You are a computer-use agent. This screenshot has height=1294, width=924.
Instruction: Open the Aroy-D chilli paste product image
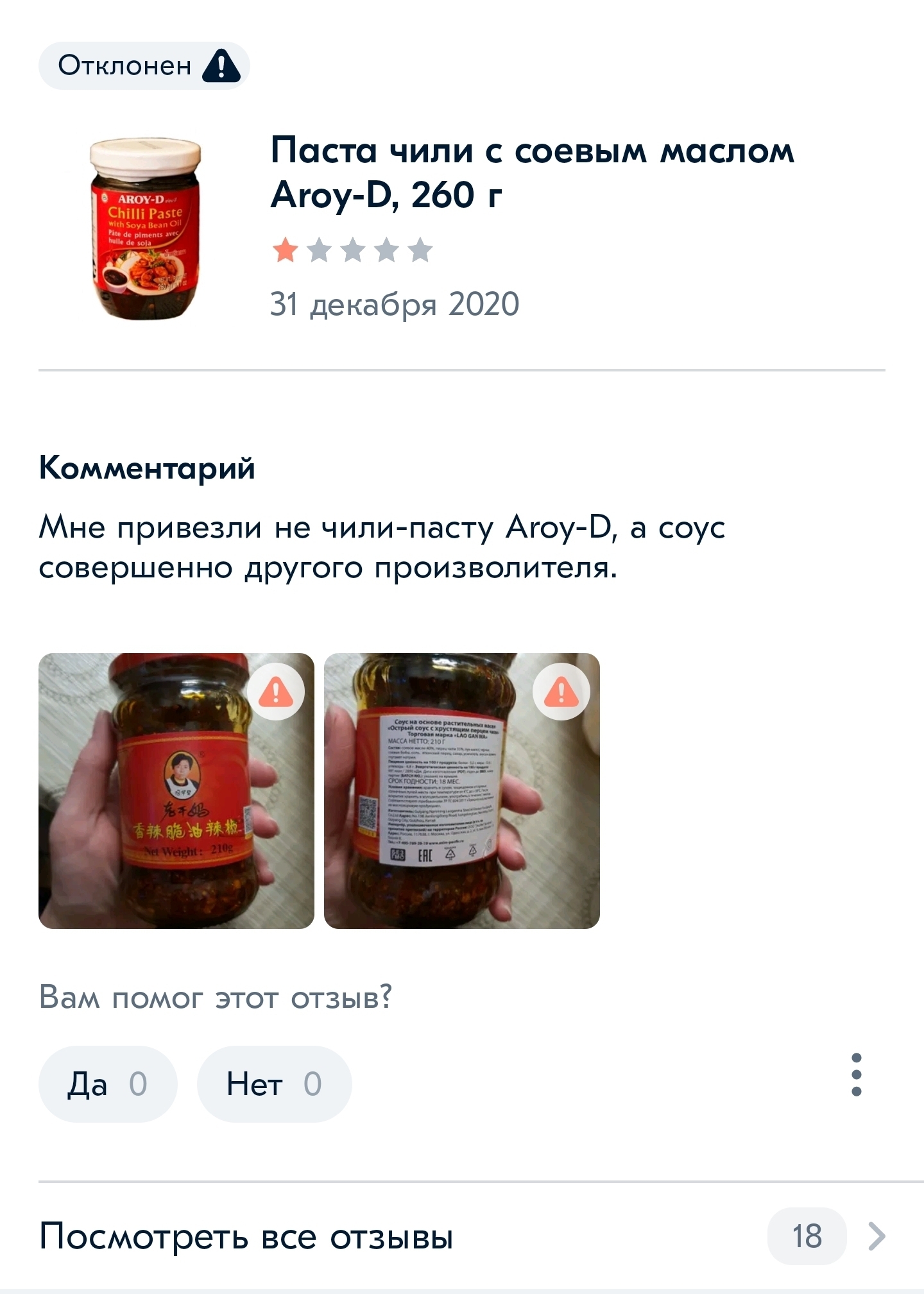click(x=145, y=228)
